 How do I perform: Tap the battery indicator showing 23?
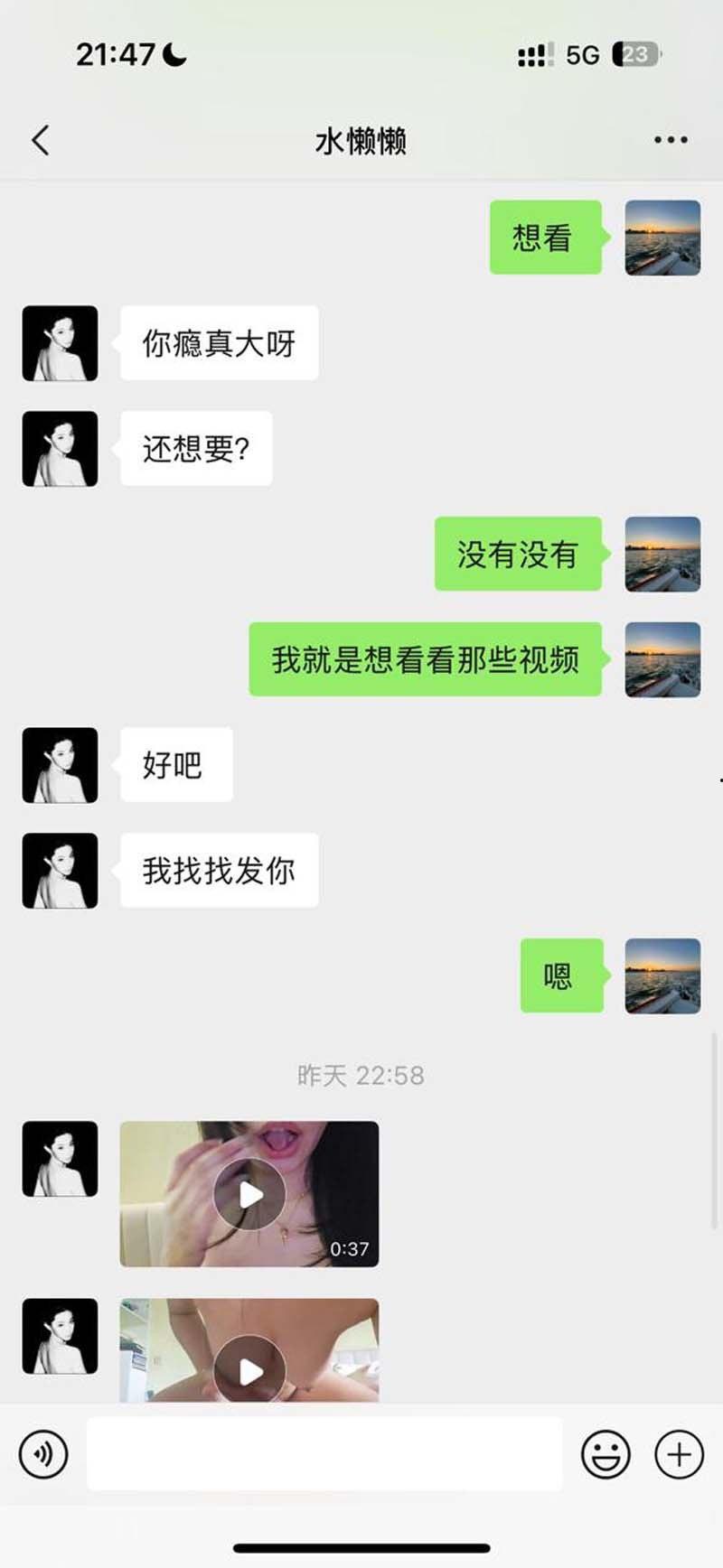pyautogui.click(x=635, y=55)
